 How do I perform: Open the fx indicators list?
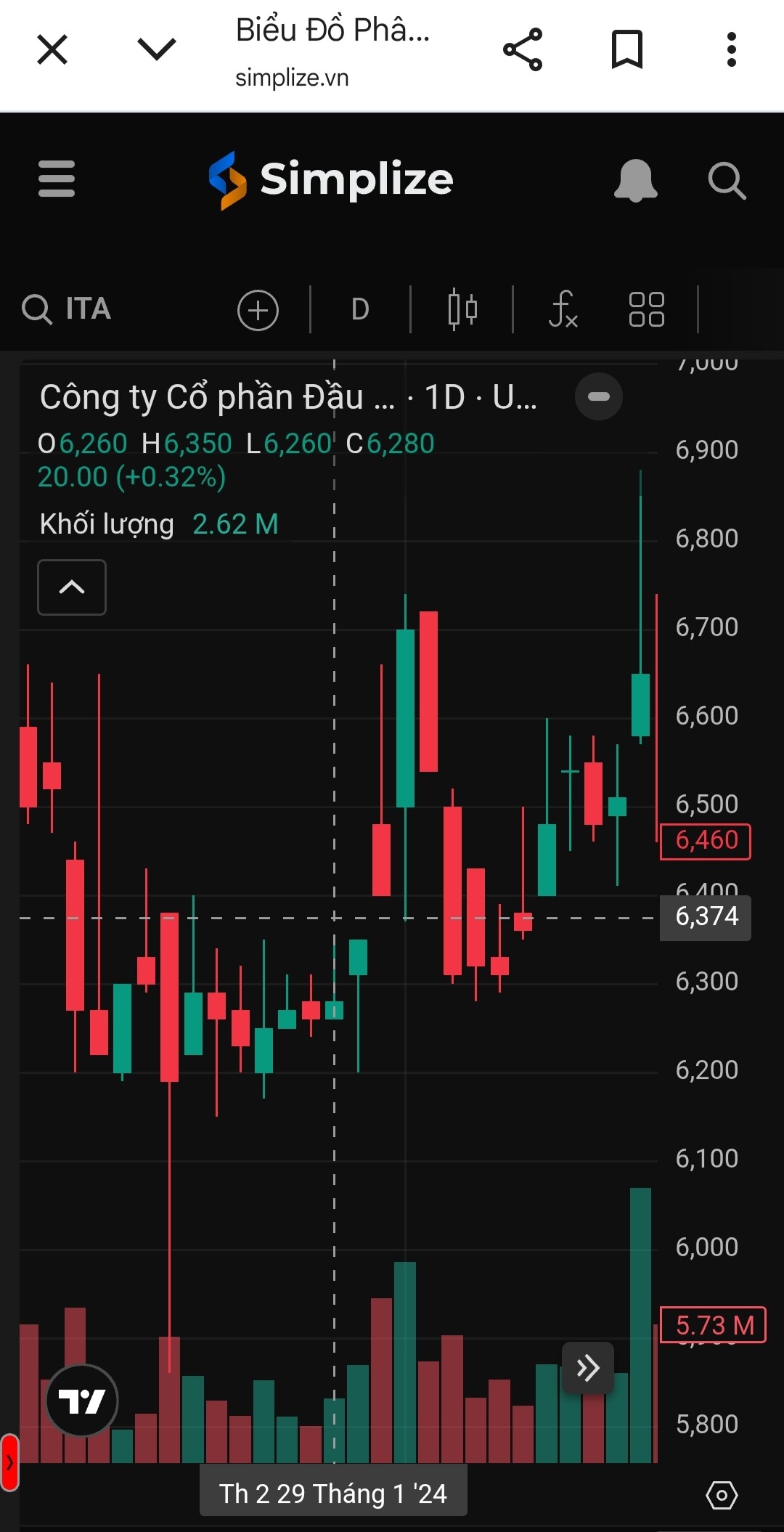click(563, 310)
